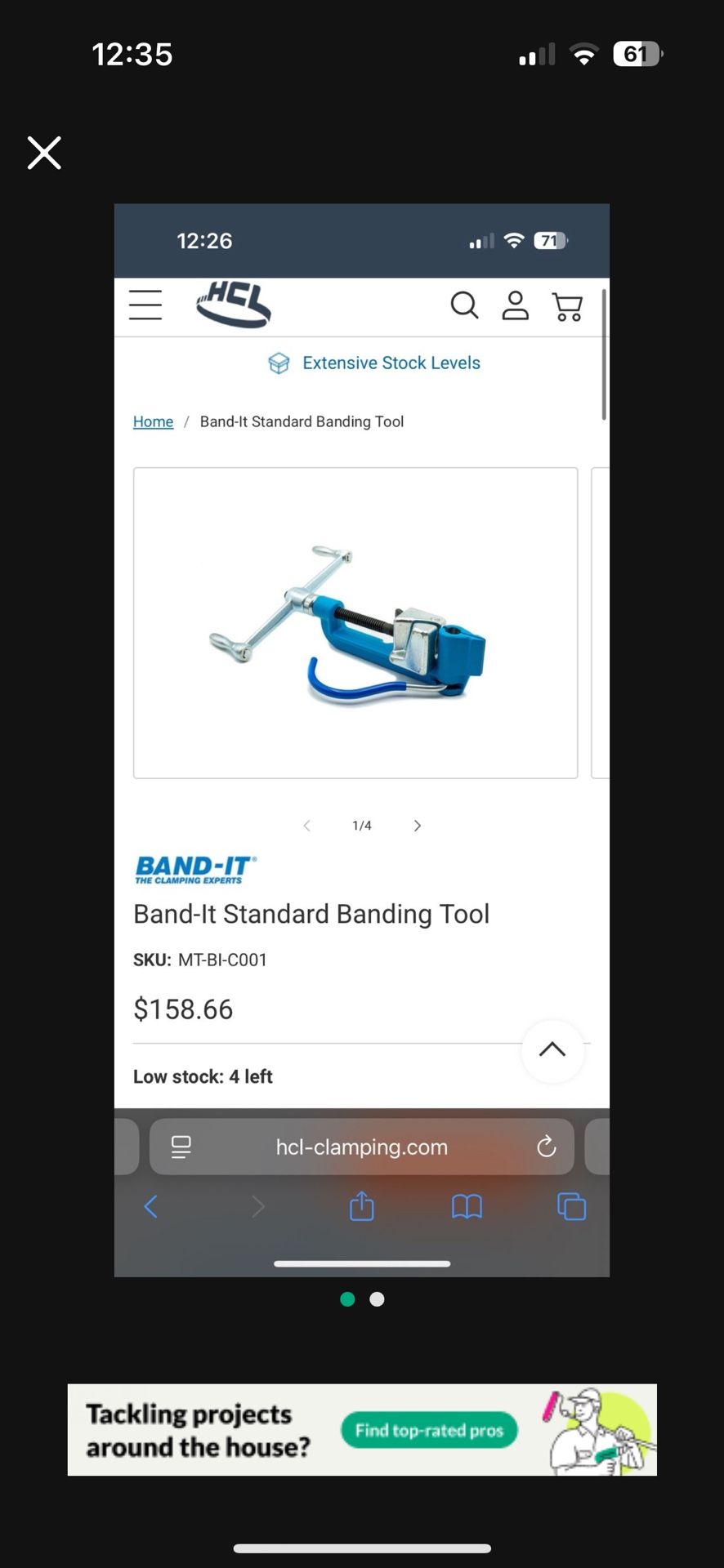Select the Band-It Standard Banding Tool breadcrumb
Image resolution: width=724 pixels, height=1568 pixels.
[302, 421]
